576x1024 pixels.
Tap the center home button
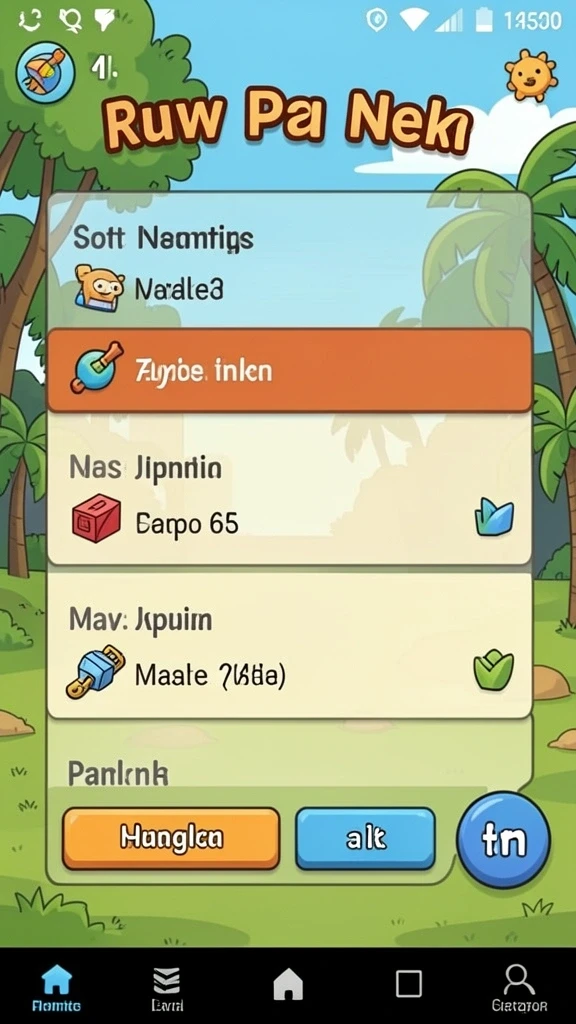(288, 984)
